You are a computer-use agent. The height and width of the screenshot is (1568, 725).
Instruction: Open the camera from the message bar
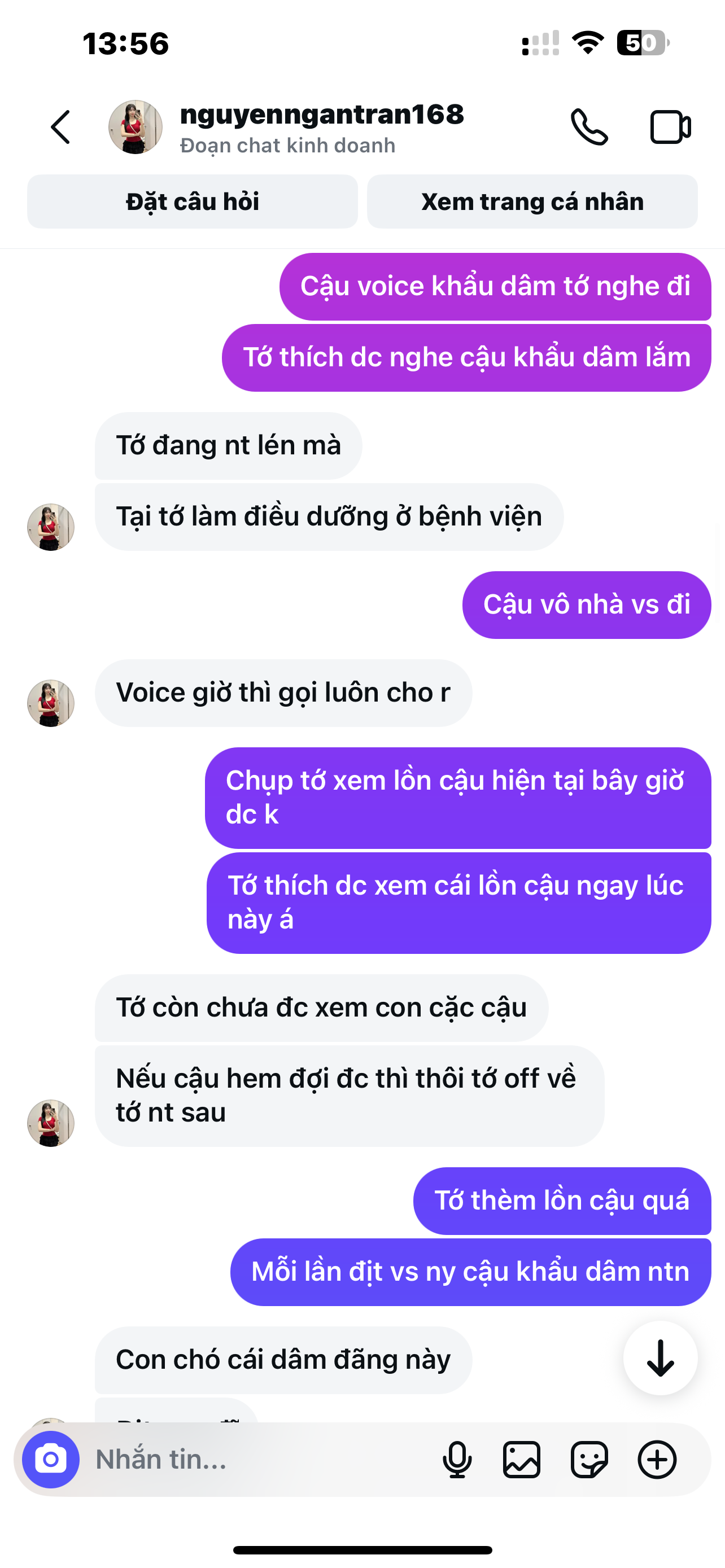[x=51, y=1459]
